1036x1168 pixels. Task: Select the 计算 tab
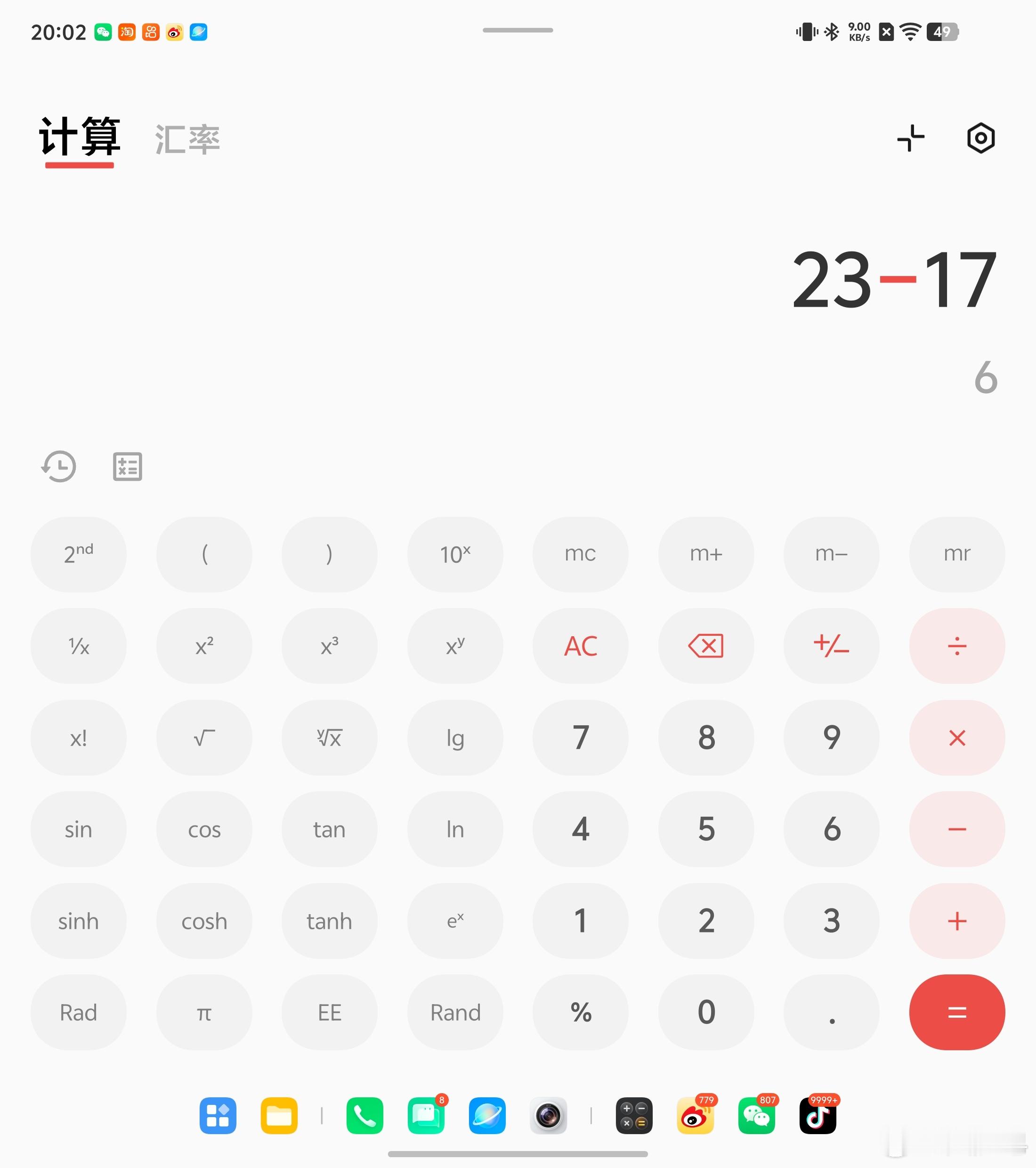(80, 139)
